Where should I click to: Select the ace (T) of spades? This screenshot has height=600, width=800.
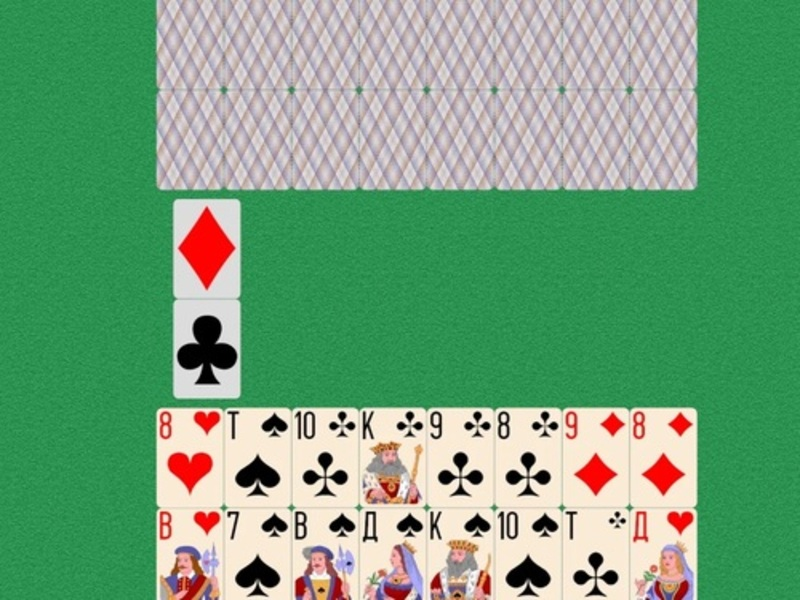(x=257, y=457)
